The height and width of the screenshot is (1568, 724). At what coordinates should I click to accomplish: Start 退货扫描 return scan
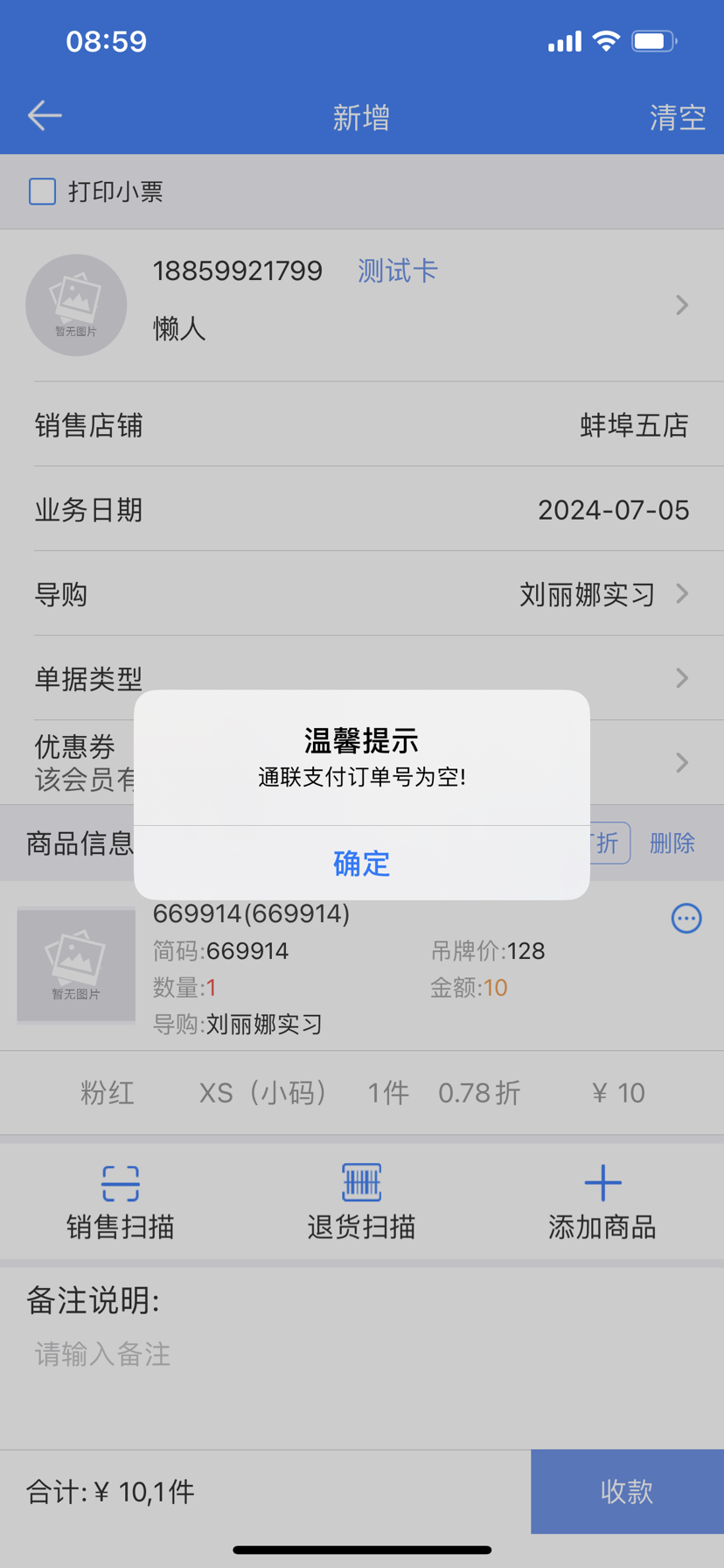click(x=361, y=1201)
